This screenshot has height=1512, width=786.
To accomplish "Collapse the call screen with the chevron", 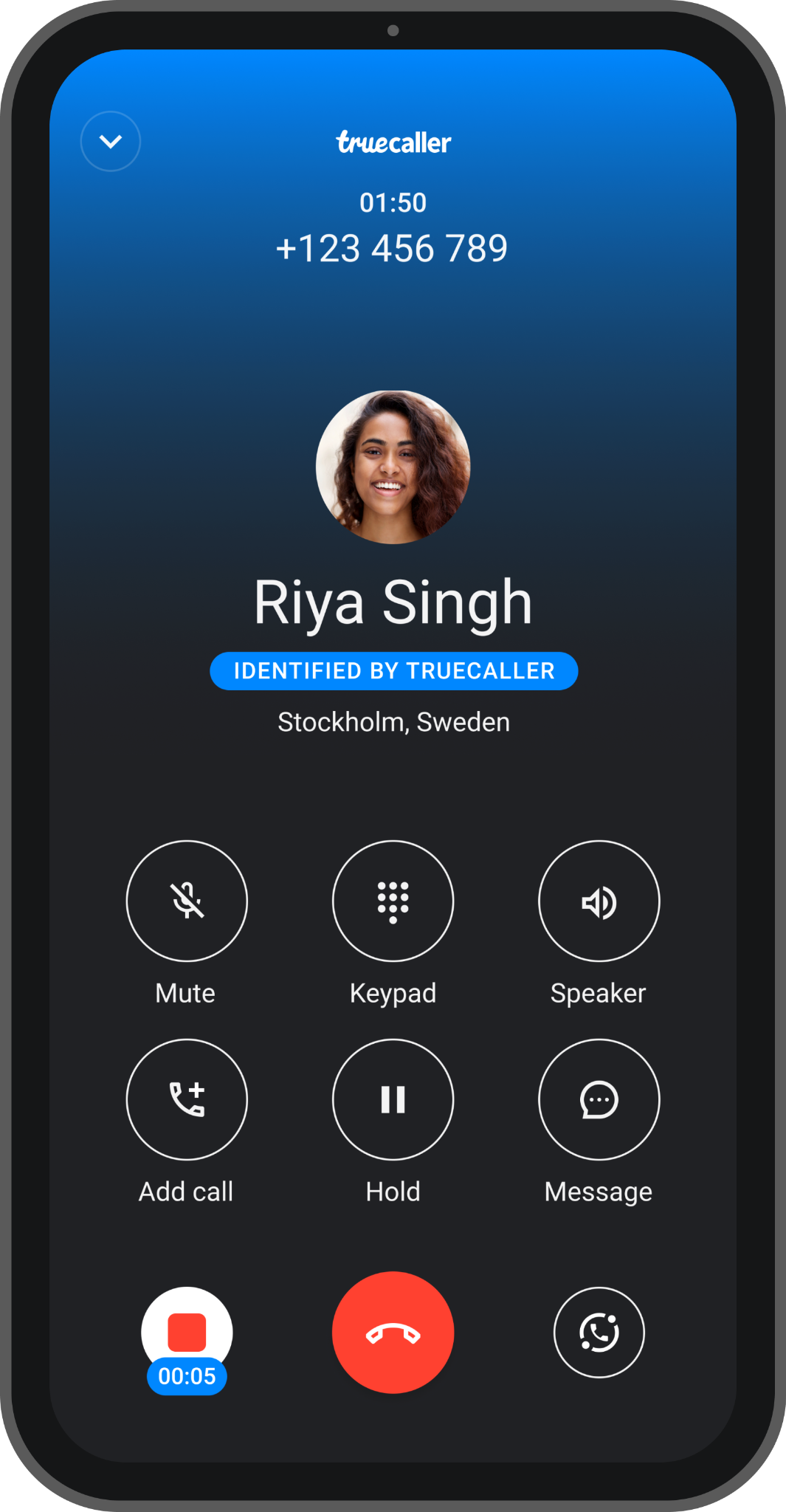I will (x=109, y=141).
